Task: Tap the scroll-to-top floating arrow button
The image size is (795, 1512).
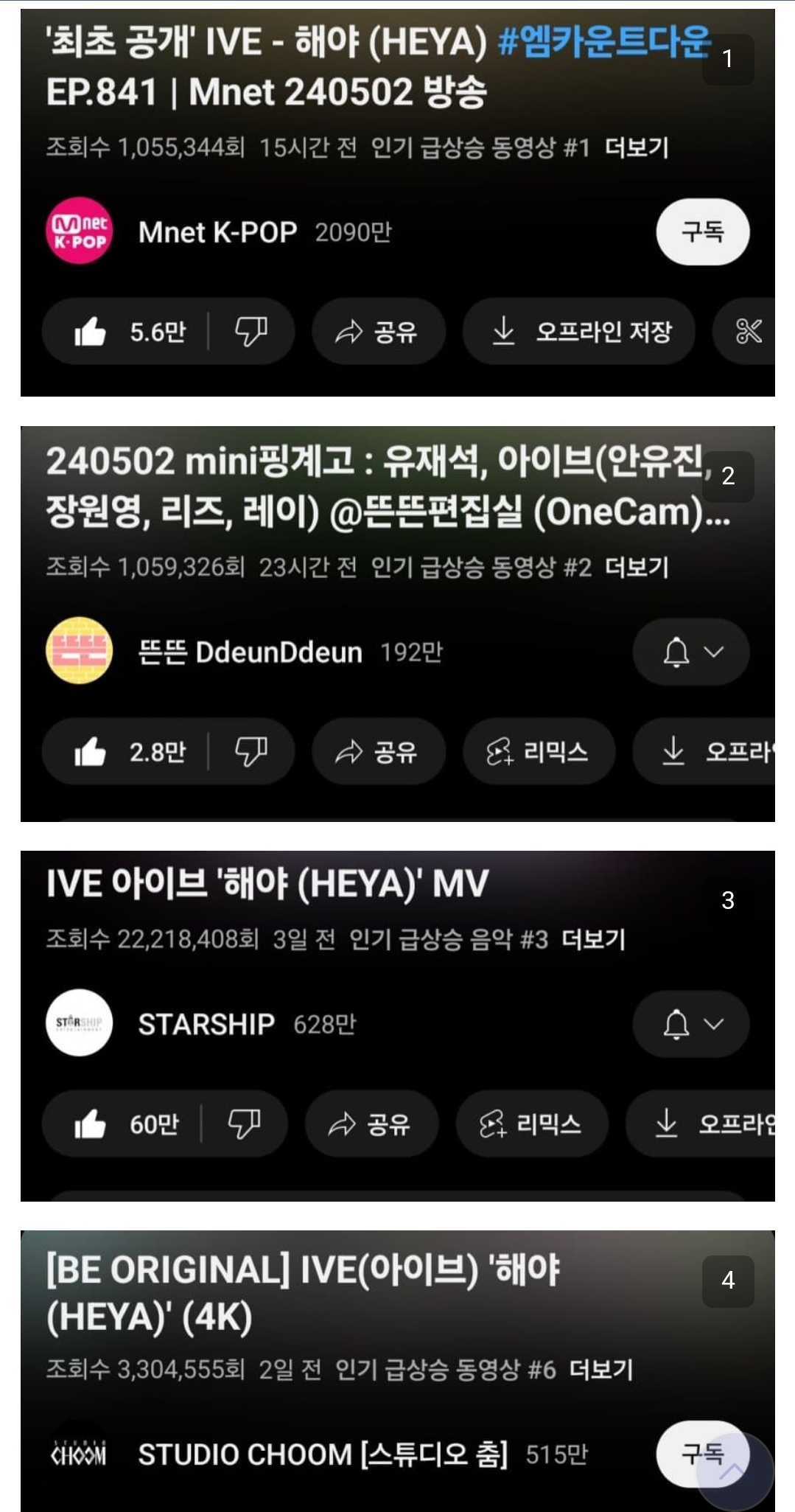Action: click(735, 1471)
